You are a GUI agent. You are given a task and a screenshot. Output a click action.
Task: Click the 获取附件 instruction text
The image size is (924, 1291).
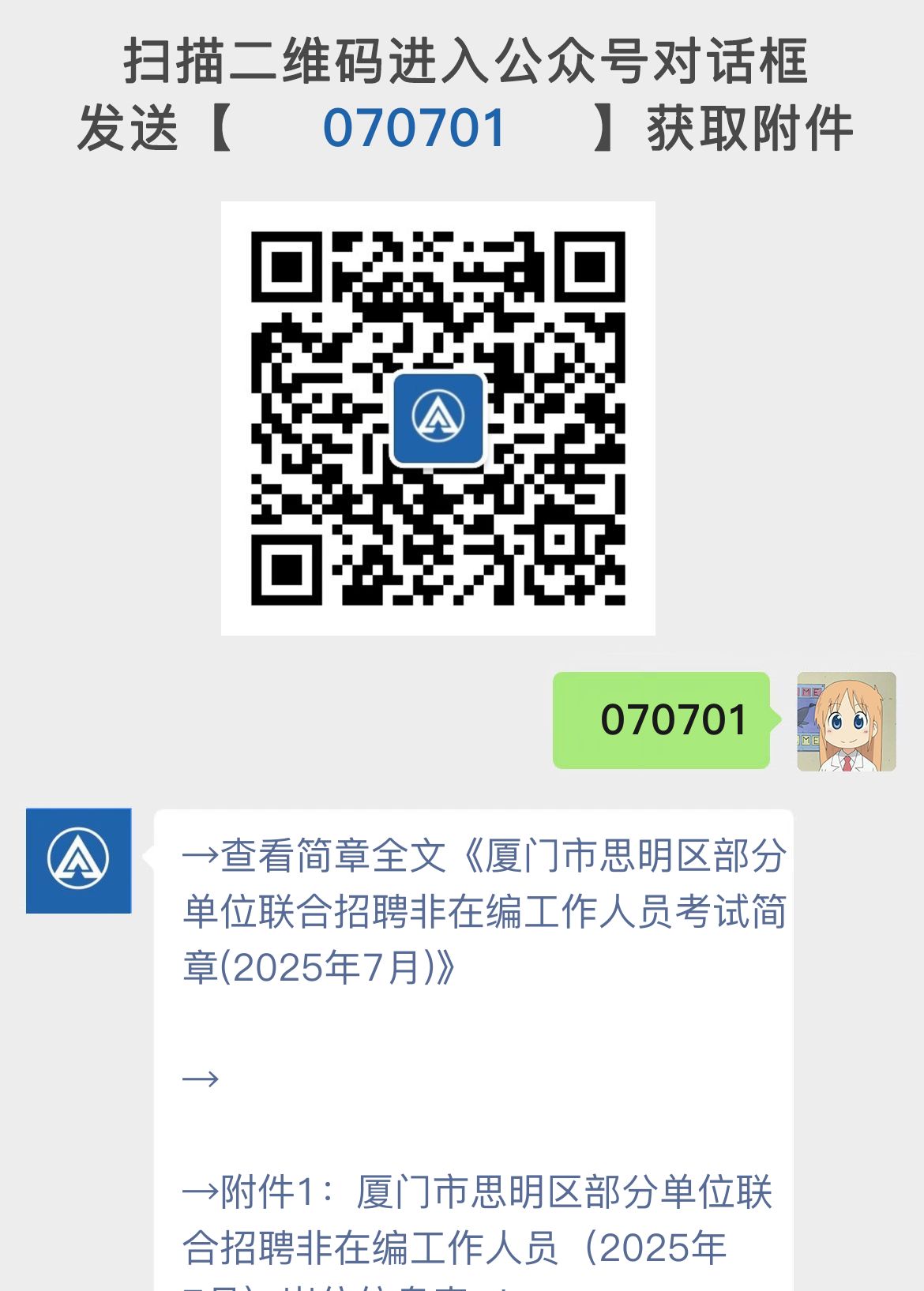tap(750, 129)
